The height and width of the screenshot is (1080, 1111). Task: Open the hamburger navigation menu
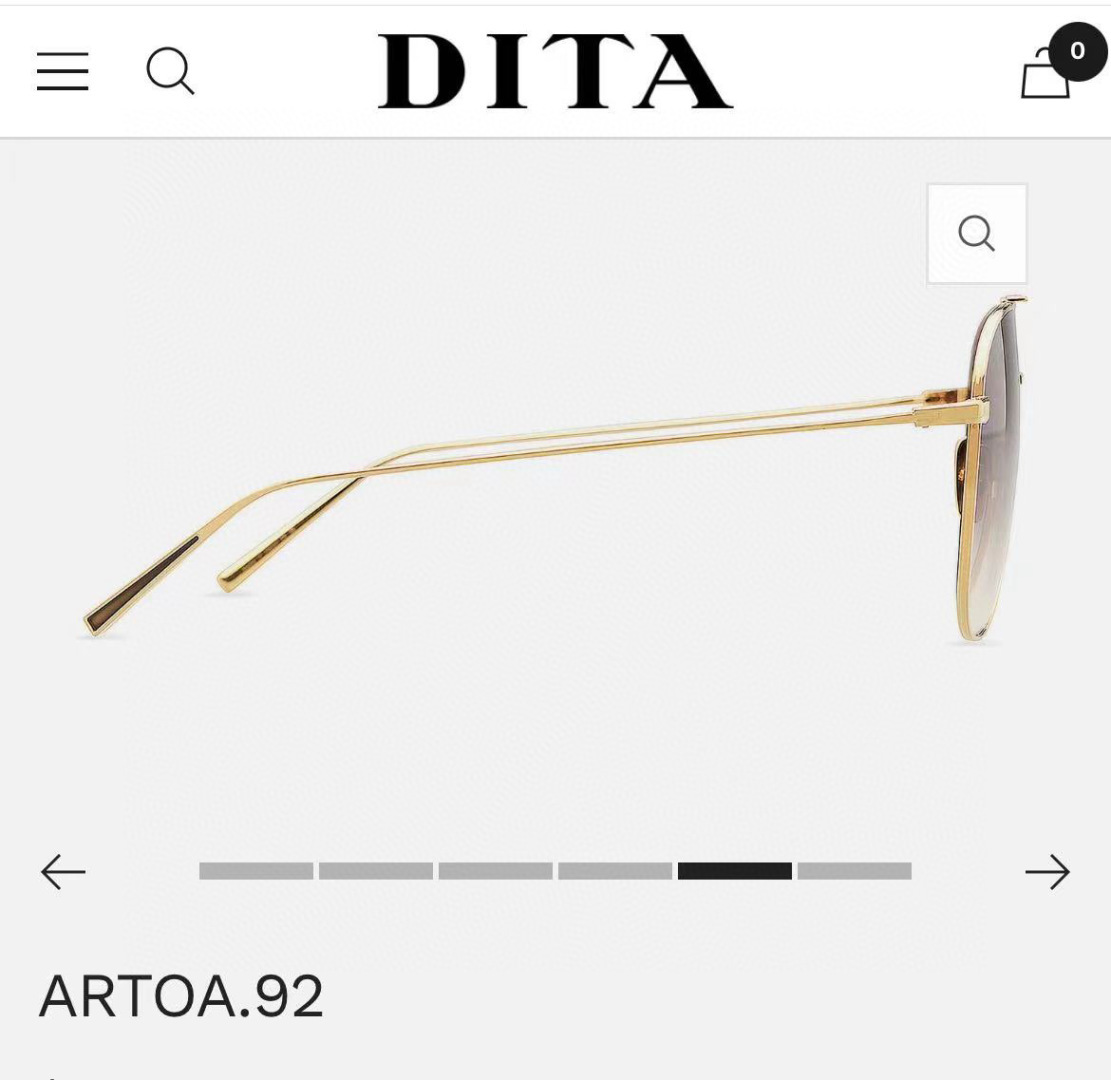(62, 72)
